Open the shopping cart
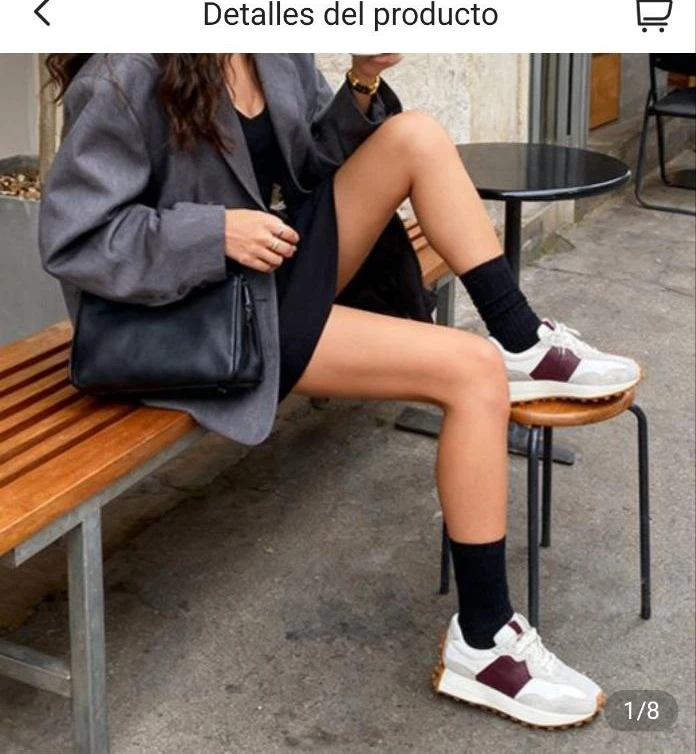696x754 pixels. tap(654, 15)
